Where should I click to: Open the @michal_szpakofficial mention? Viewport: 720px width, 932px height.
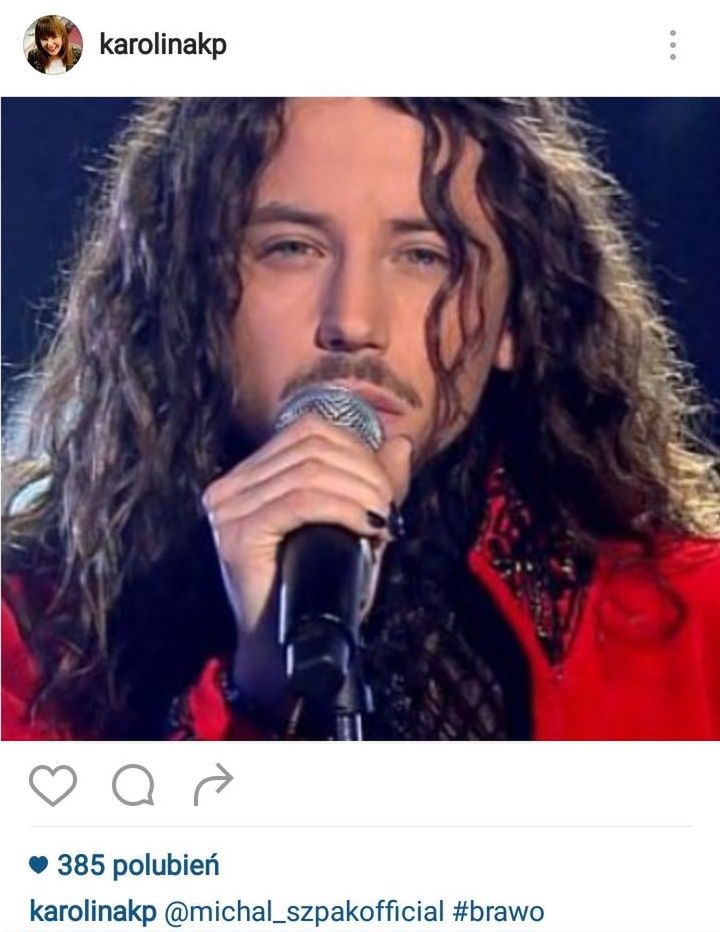coord(302,911)
